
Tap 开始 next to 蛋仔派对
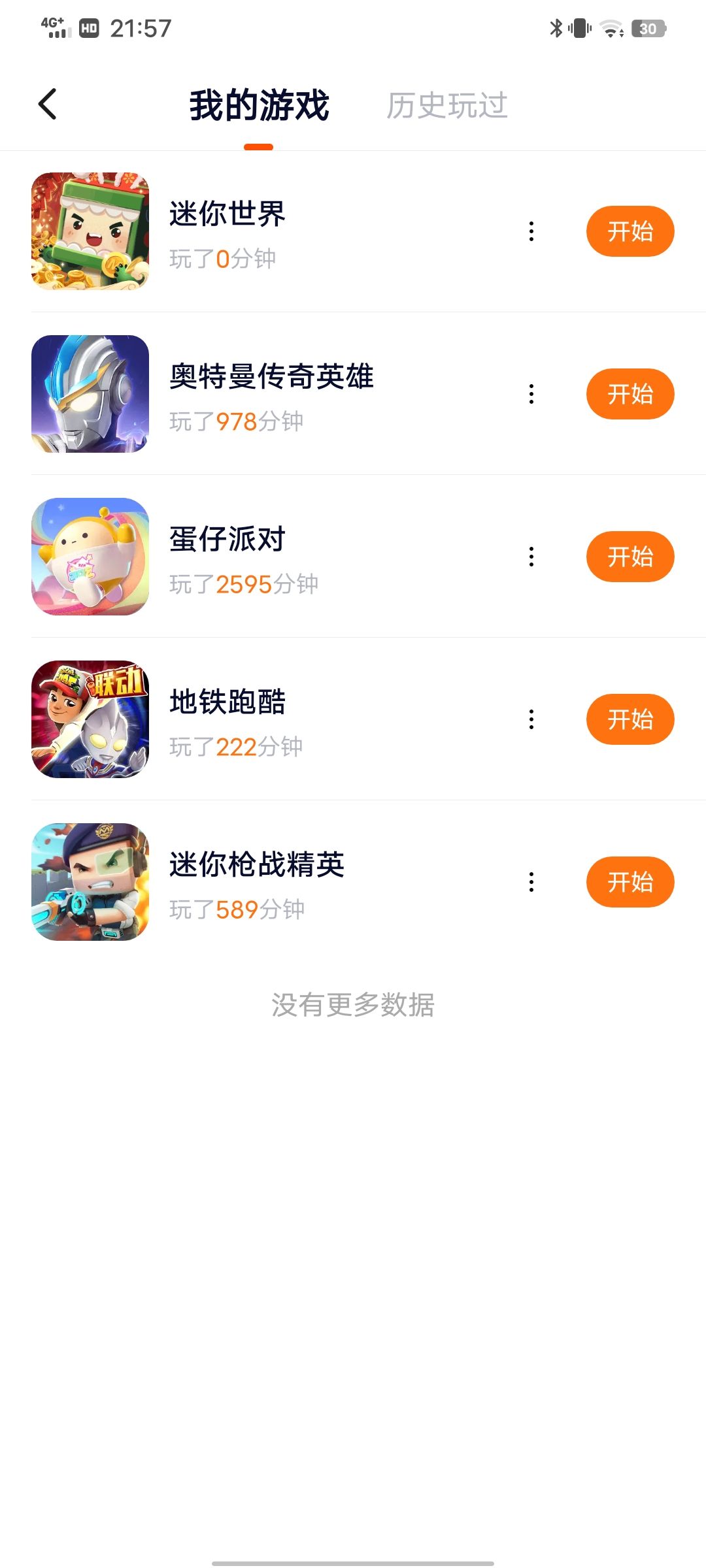click(x=630, y=557)
